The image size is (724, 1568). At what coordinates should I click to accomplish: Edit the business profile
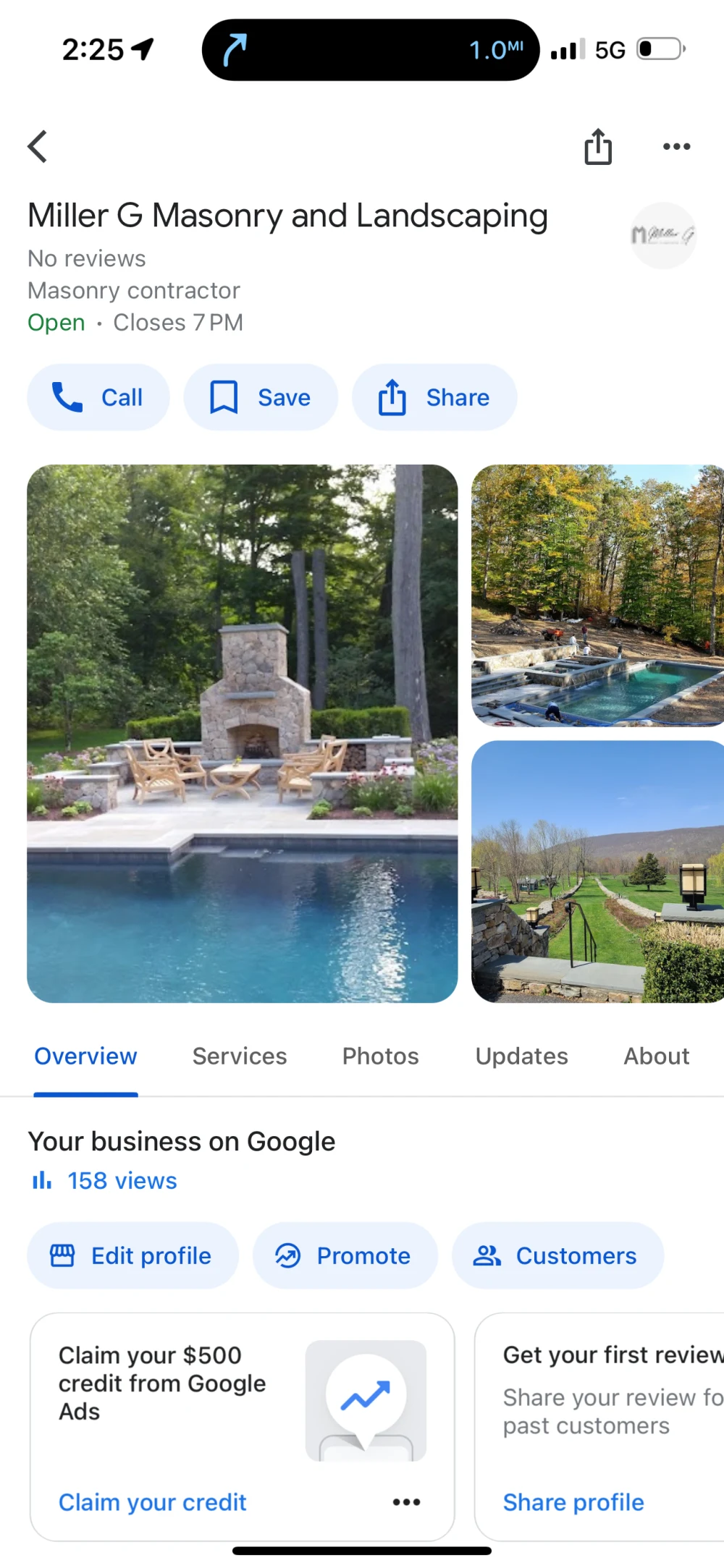tap(132, 1255)
